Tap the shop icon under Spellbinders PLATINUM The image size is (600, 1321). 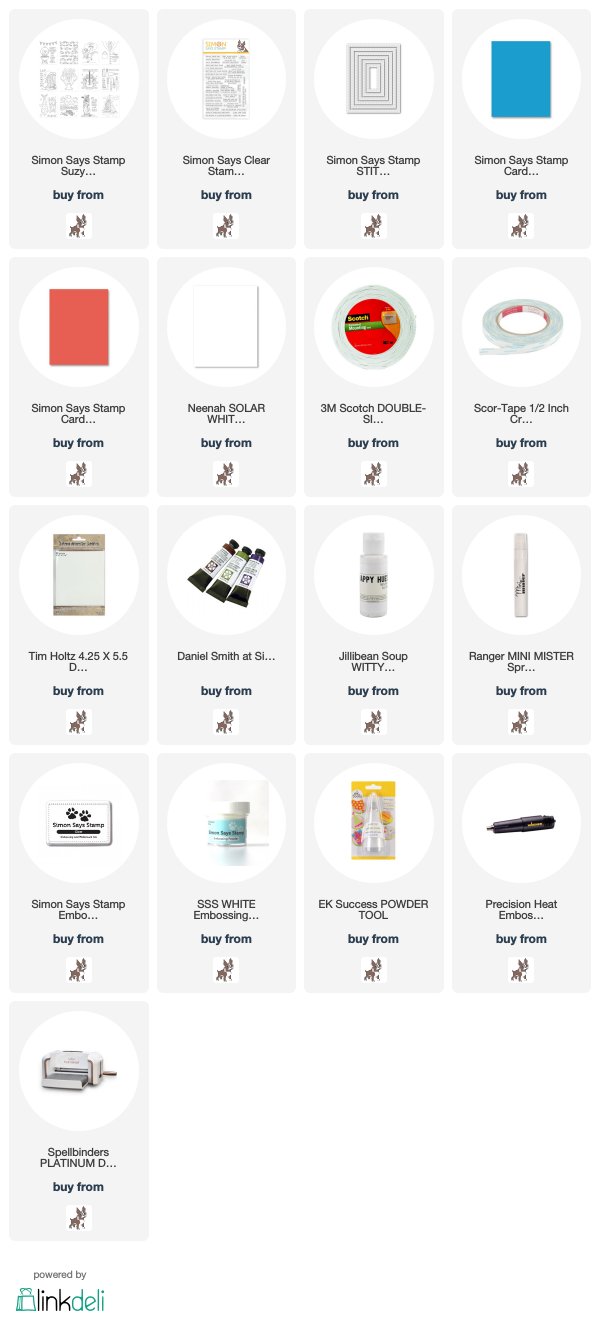[x=78, y=1217]
